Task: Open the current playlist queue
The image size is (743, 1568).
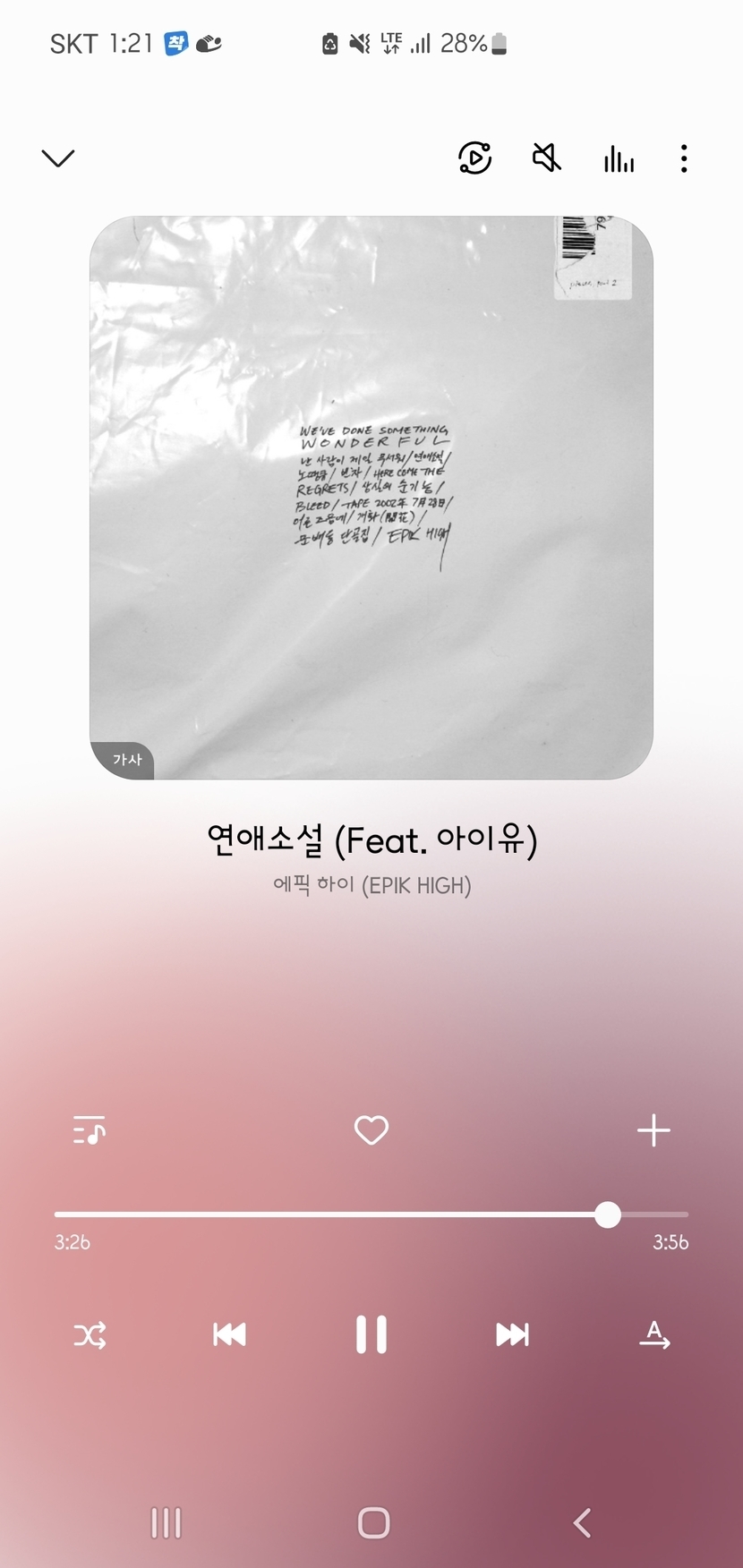Action: pyautogui.click(x=90, y=1130)
